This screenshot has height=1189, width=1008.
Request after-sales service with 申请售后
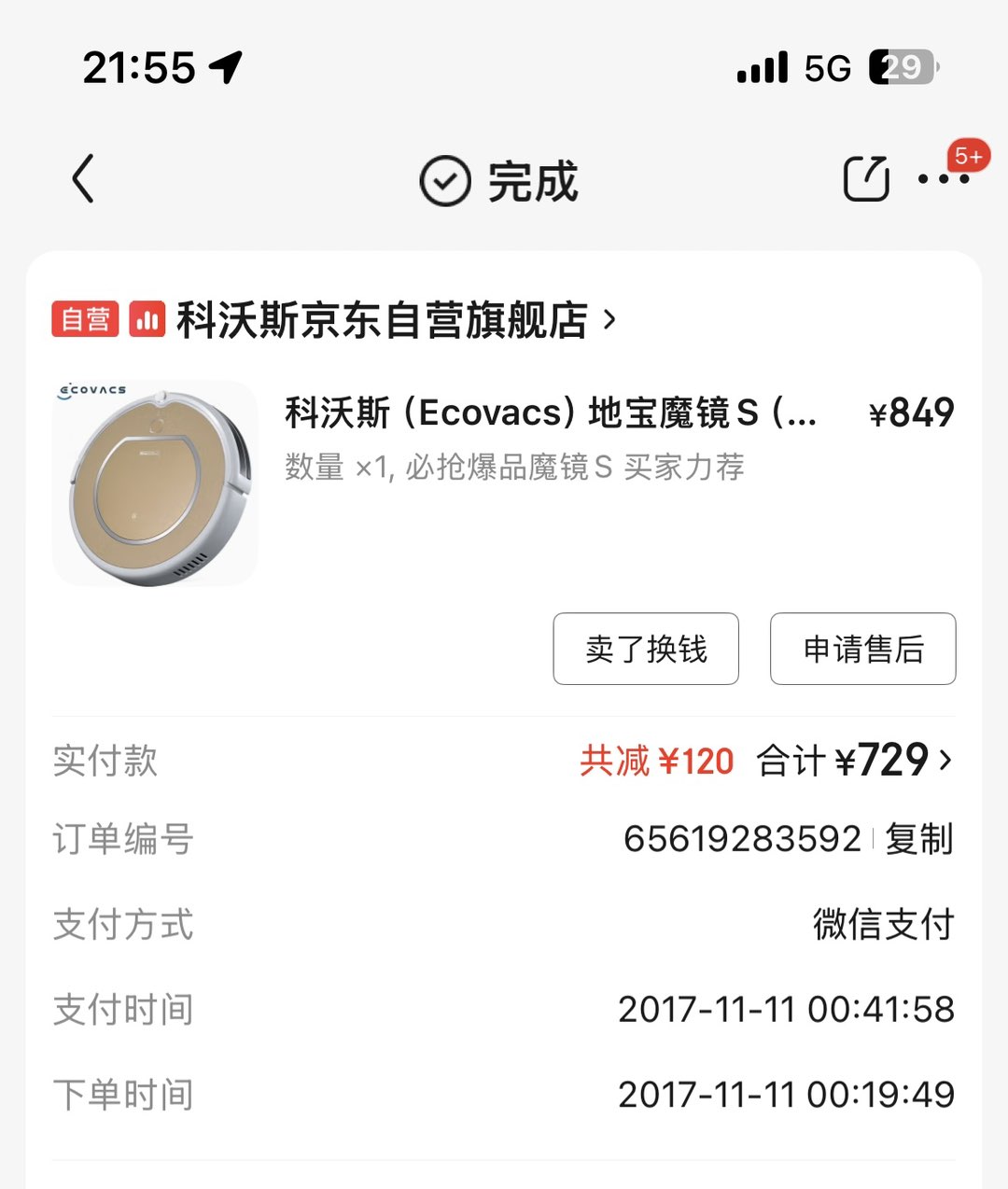(x=862, y=649)
